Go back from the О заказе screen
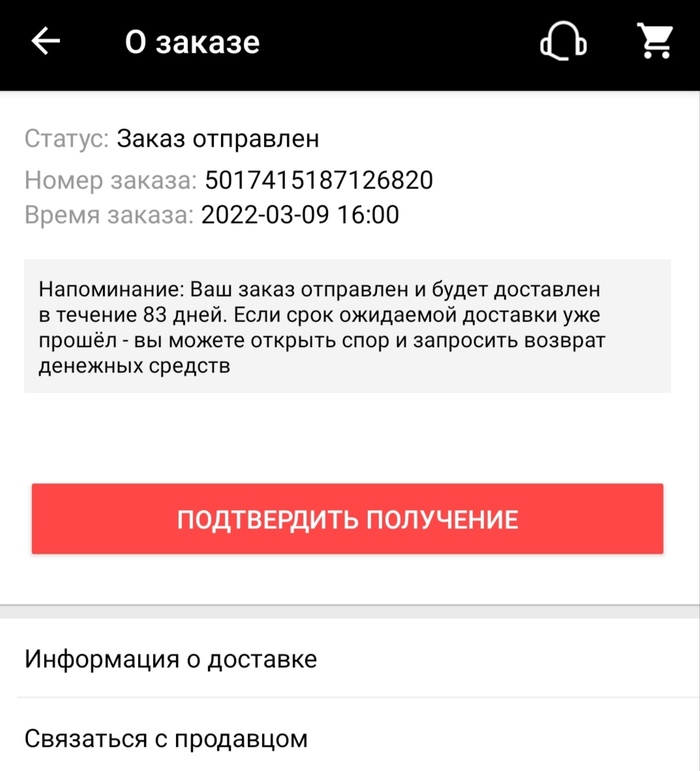Viewport: 700px width, 771px height. 46,42
